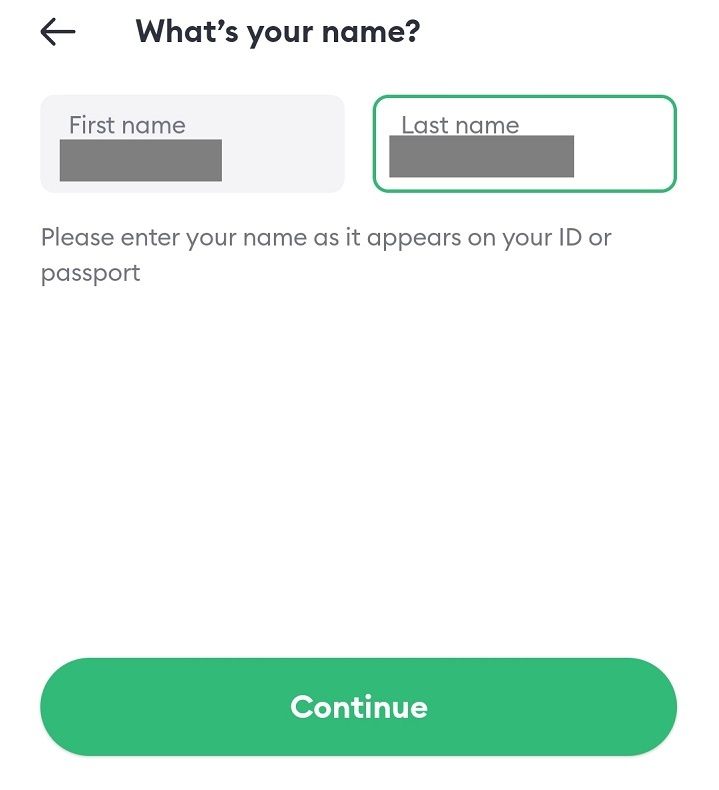Tap the First name field

[192, 144]
